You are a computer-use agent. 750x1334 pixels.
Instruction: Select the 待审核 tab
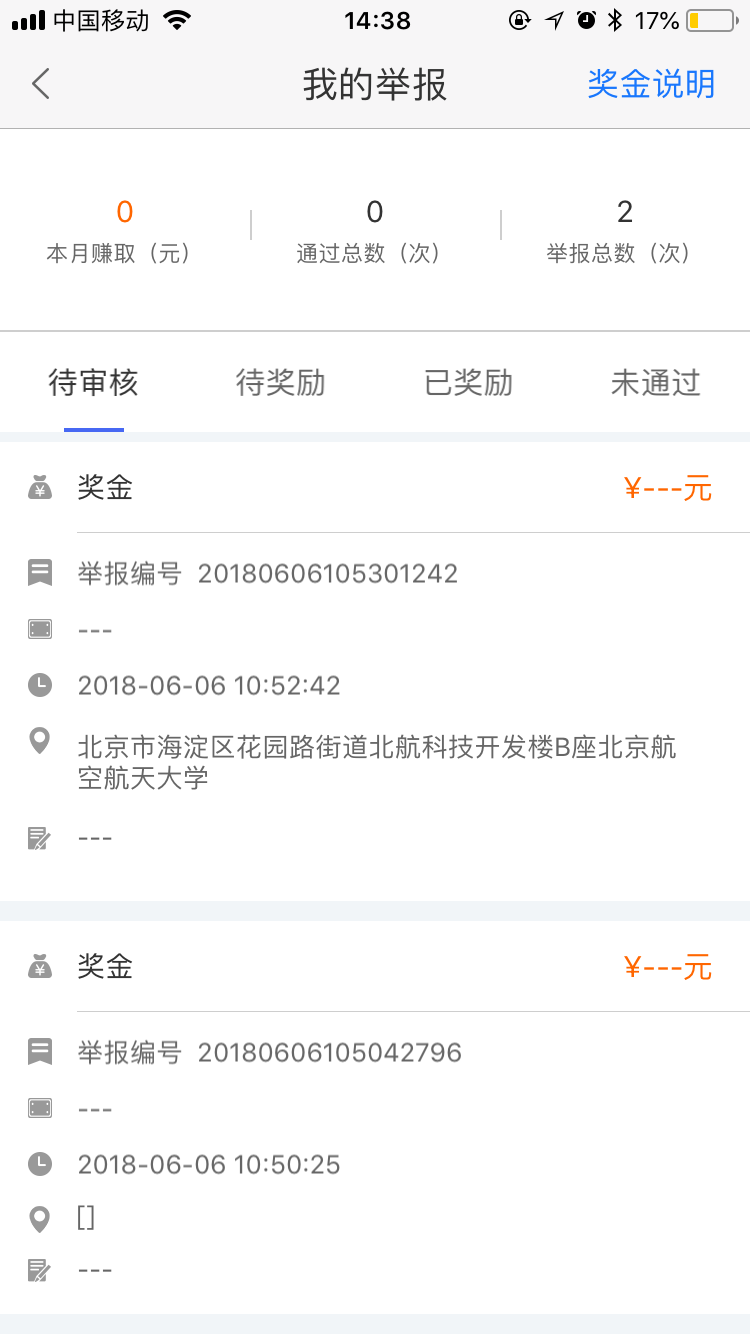coord(93,383)
